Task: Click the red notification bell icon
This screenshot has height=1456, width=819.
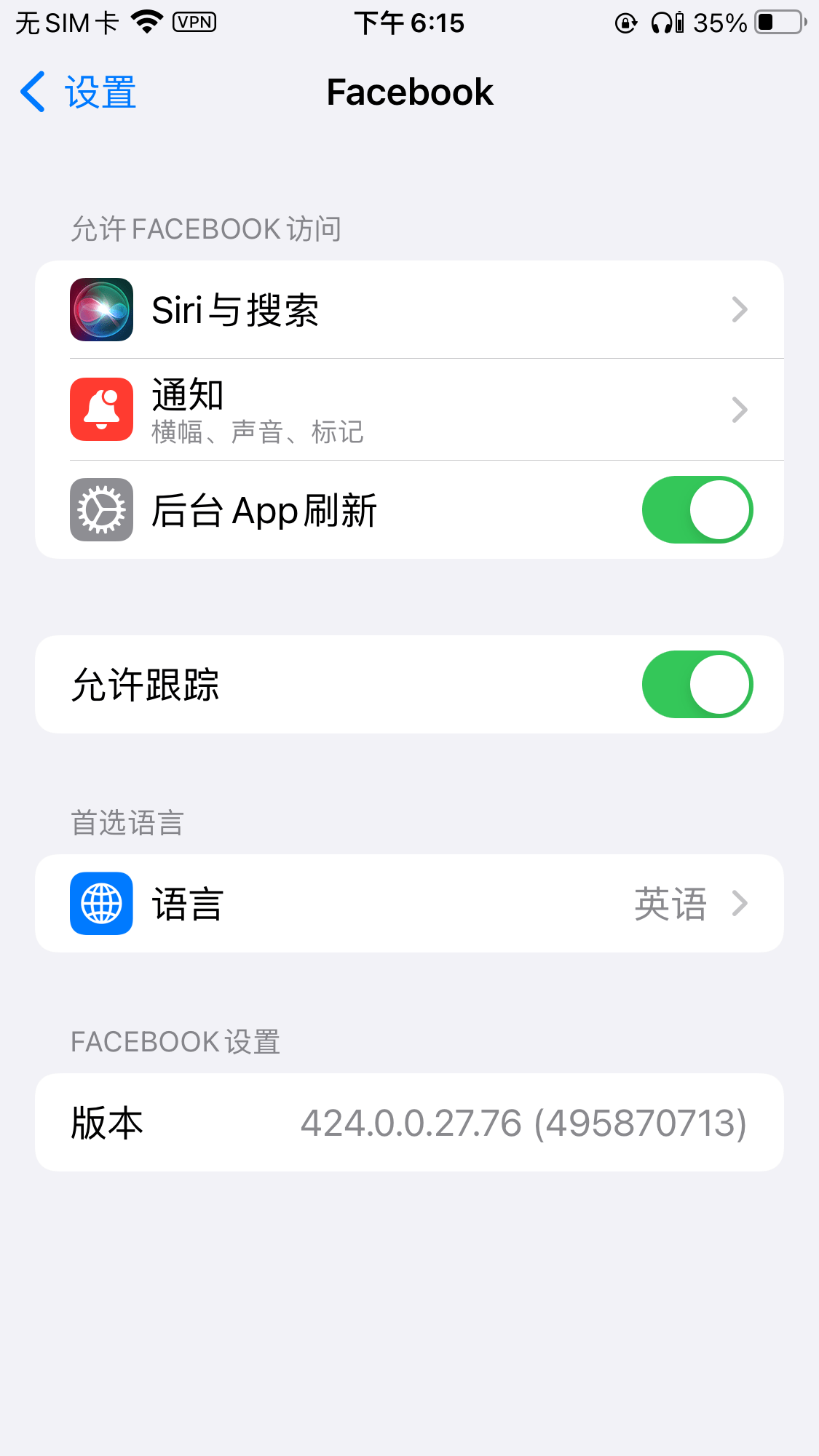Action: [101, 409]
